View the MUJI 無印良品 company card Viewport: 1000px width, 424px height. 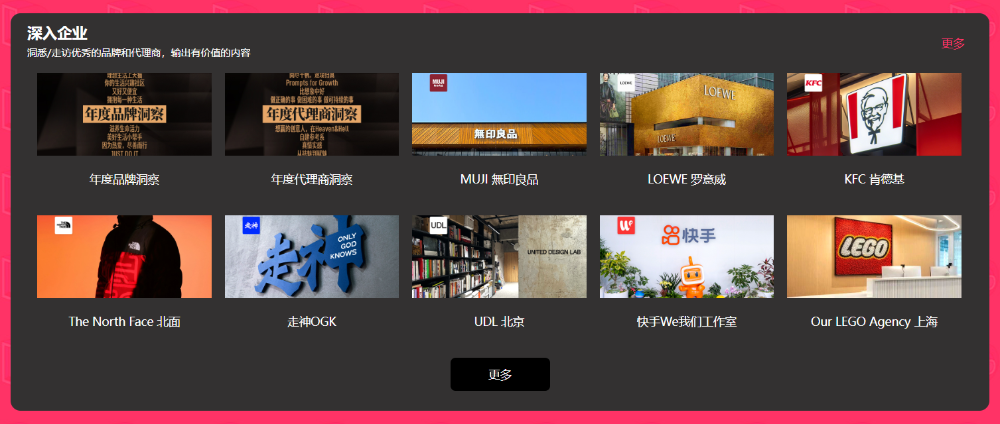pos(499,115)
